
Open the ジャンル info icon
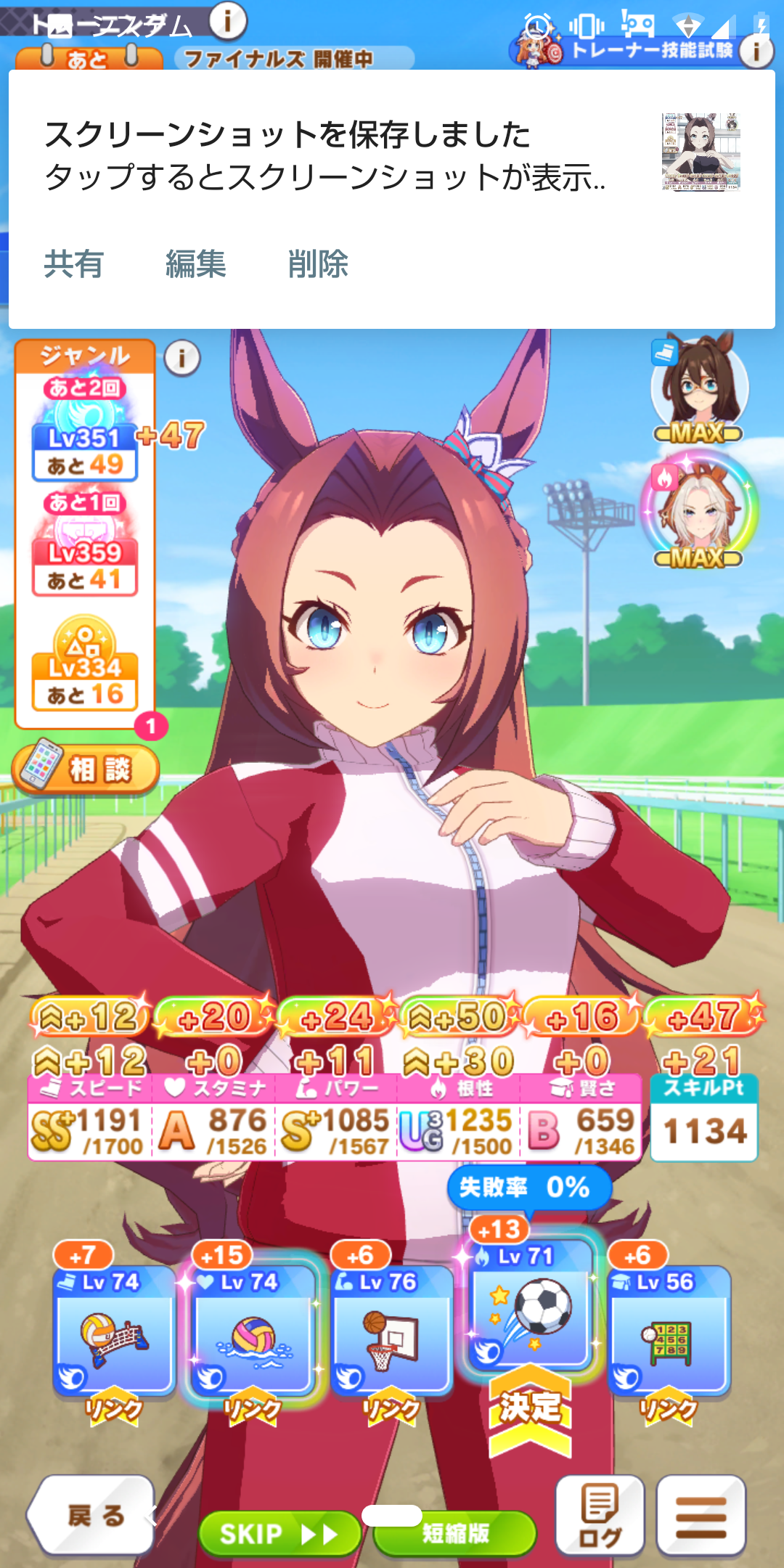(x=182, y=358)
